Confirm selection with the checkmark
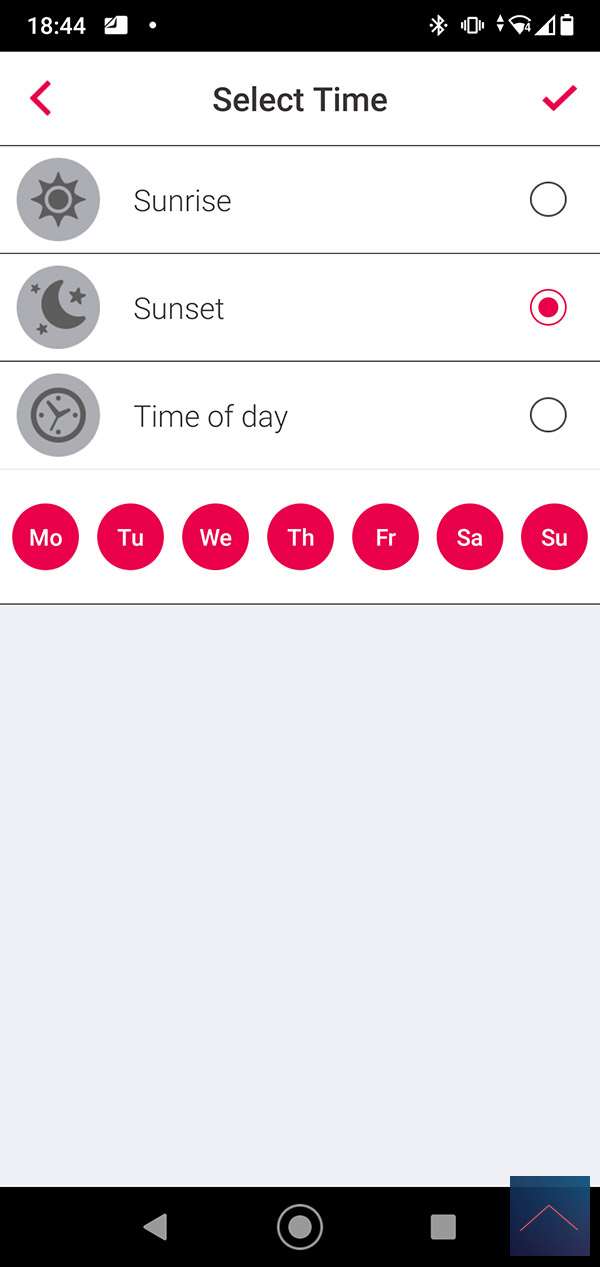Screen dimensions: 600x1267 559,98
